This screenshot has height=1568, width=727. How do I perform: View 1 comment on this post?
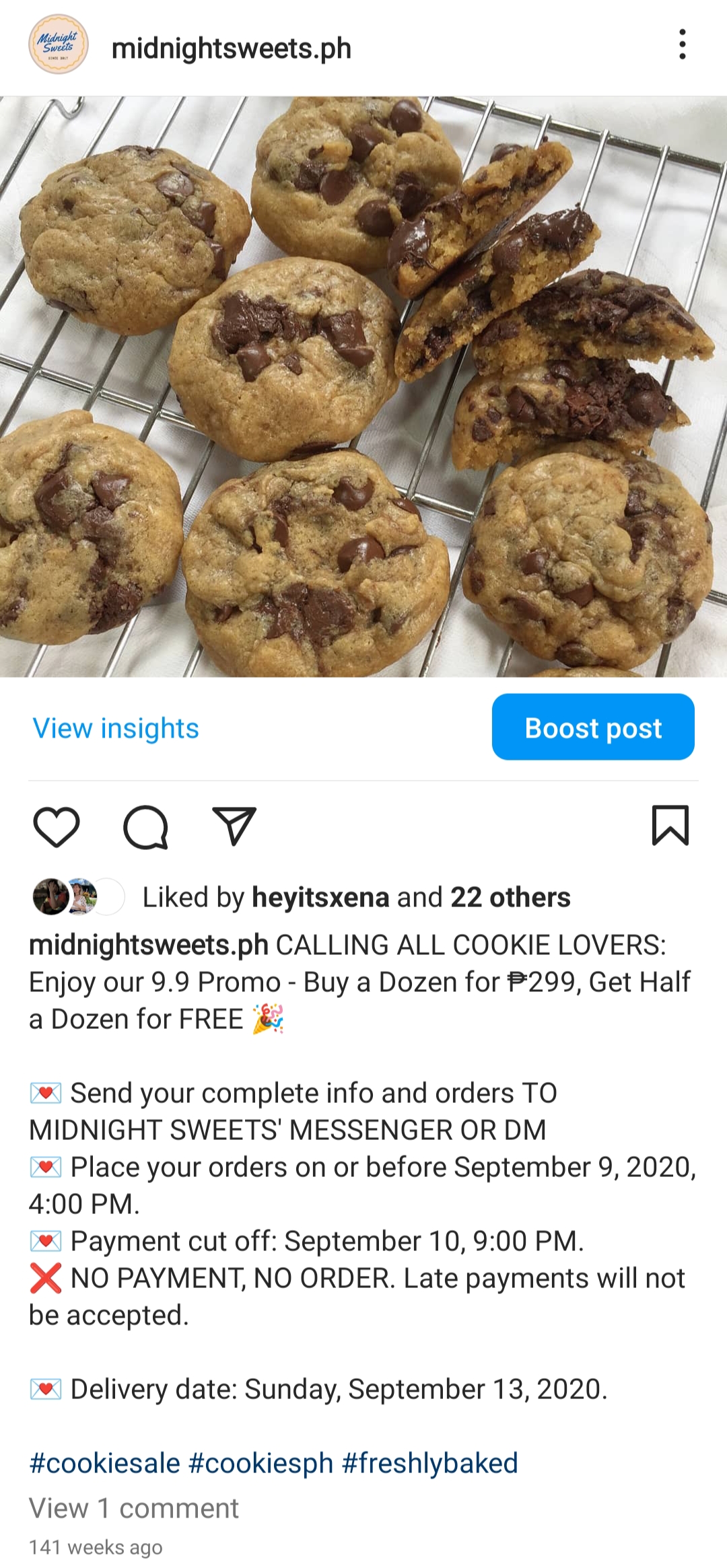tap(133, 1508)
